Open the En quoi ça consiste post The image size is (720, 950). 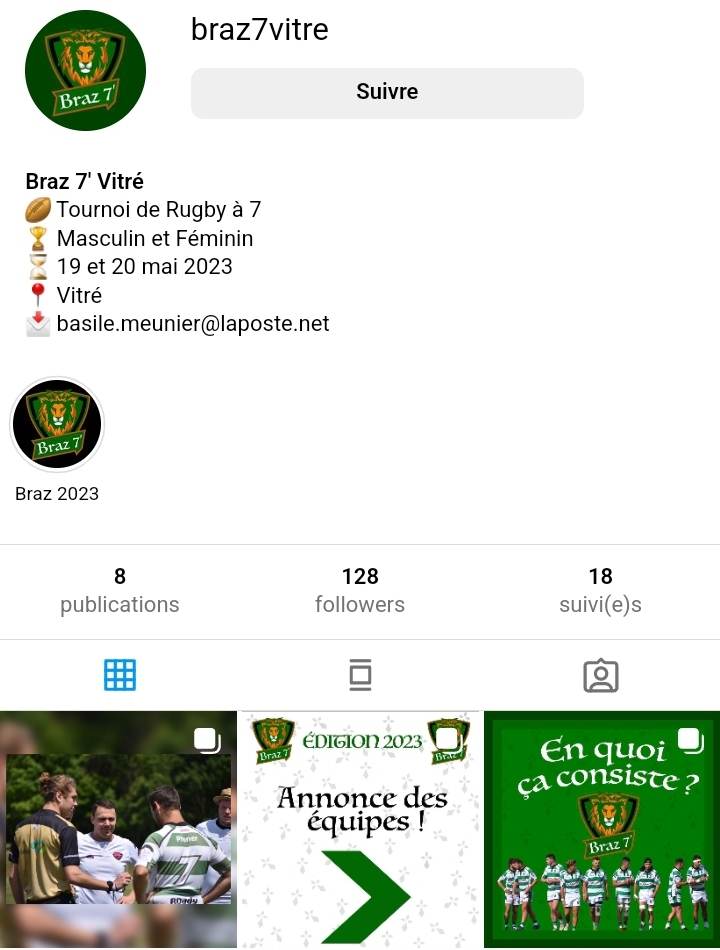602,830
